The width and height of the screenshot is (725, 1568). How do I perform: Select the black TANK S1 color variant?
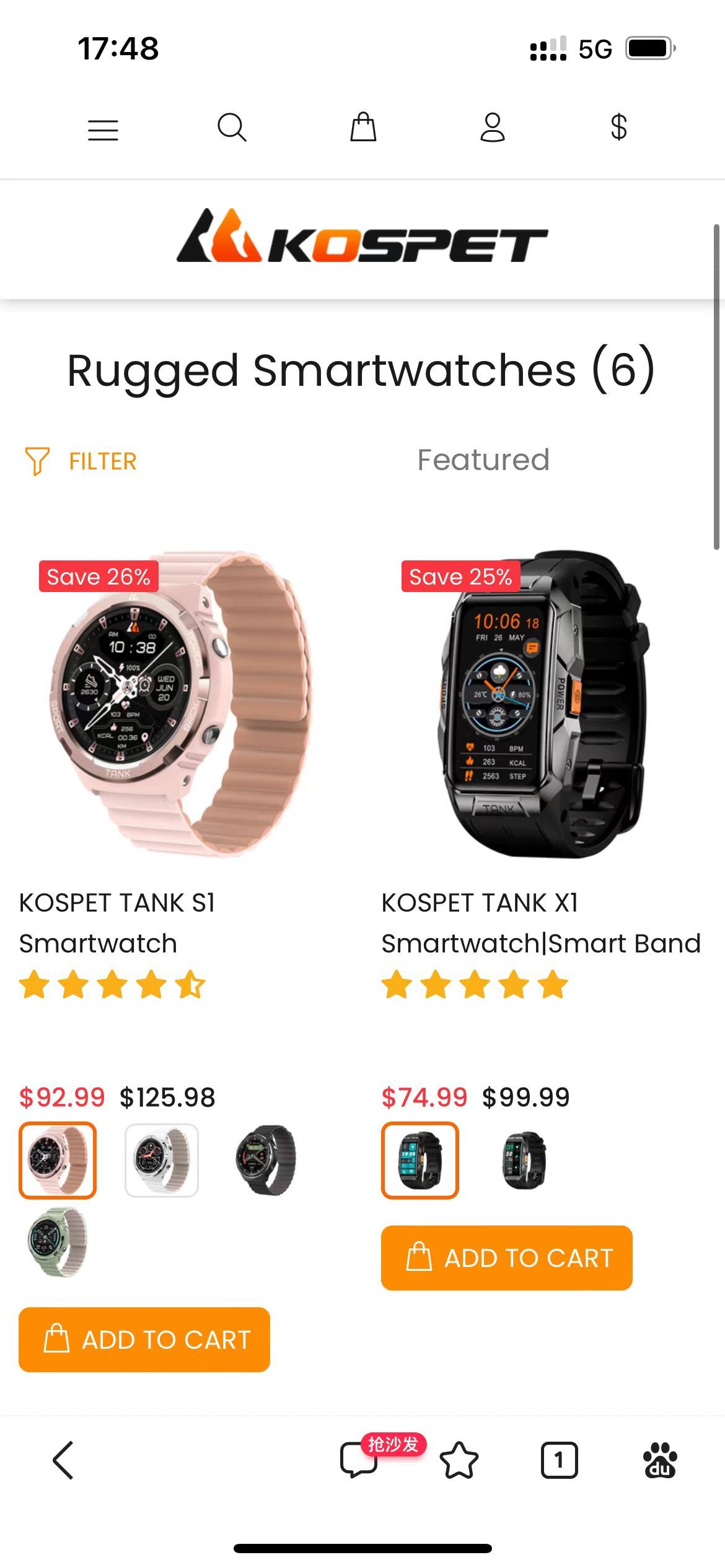click(266, 1161)
